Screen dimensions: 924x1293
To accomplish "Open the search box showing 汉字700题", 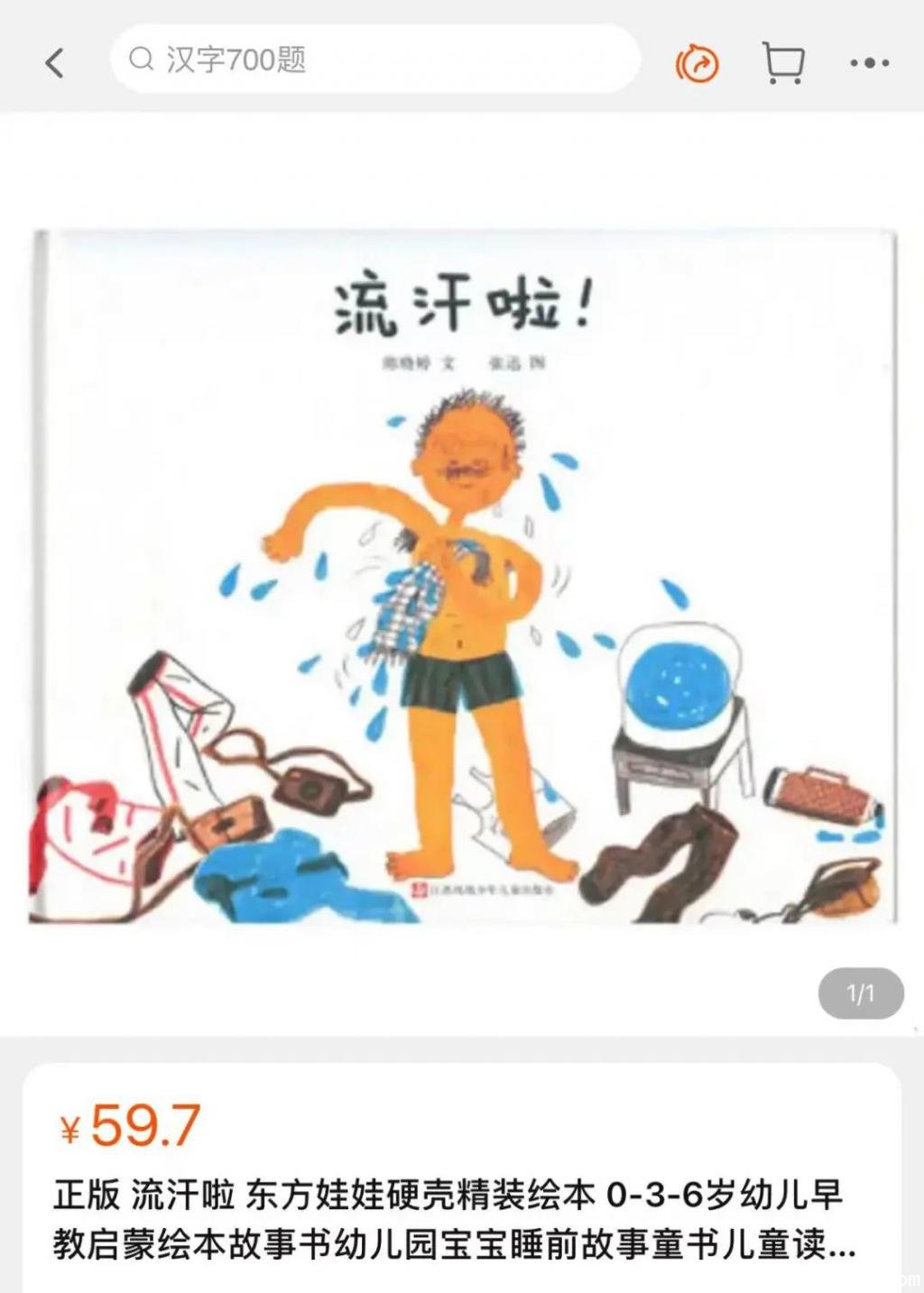I will point(374,60).
